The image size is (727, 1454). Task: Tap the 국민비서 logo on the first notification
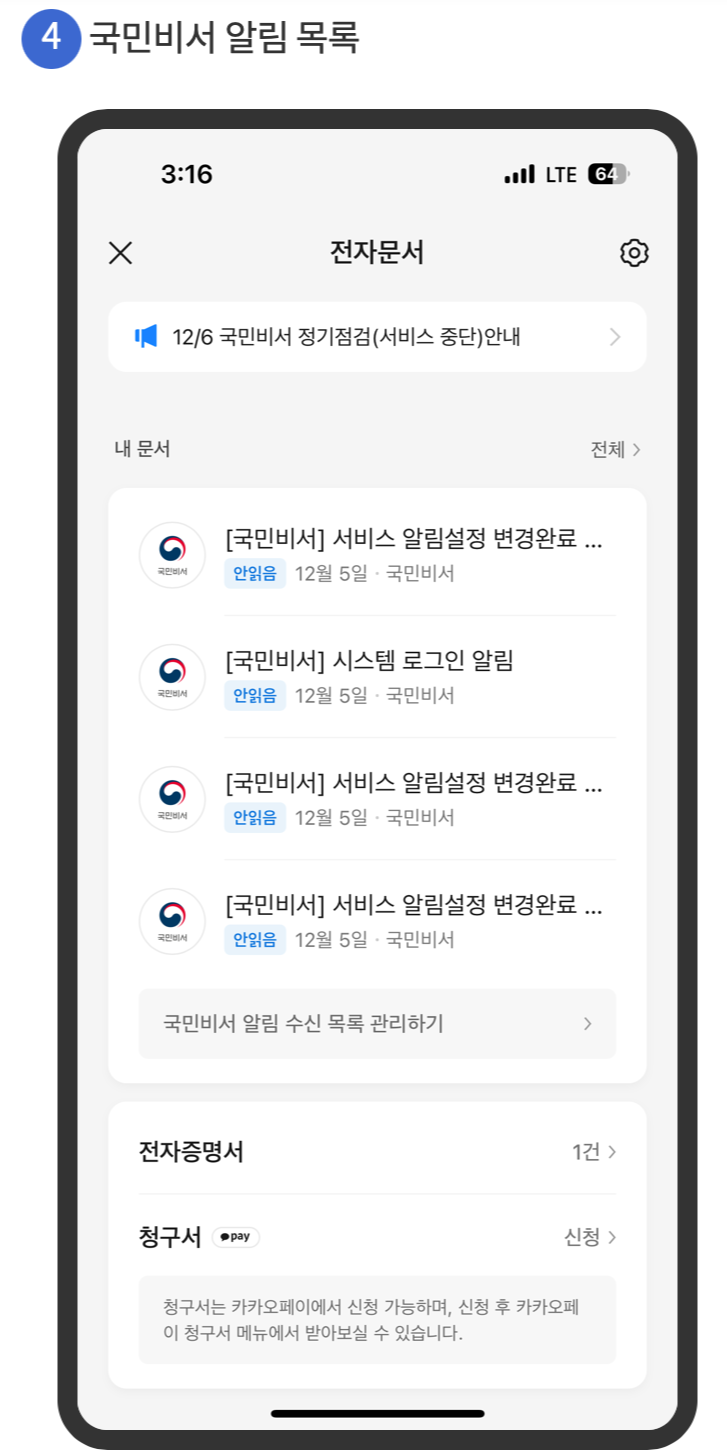pyautogui.click(x=172, y=556)
